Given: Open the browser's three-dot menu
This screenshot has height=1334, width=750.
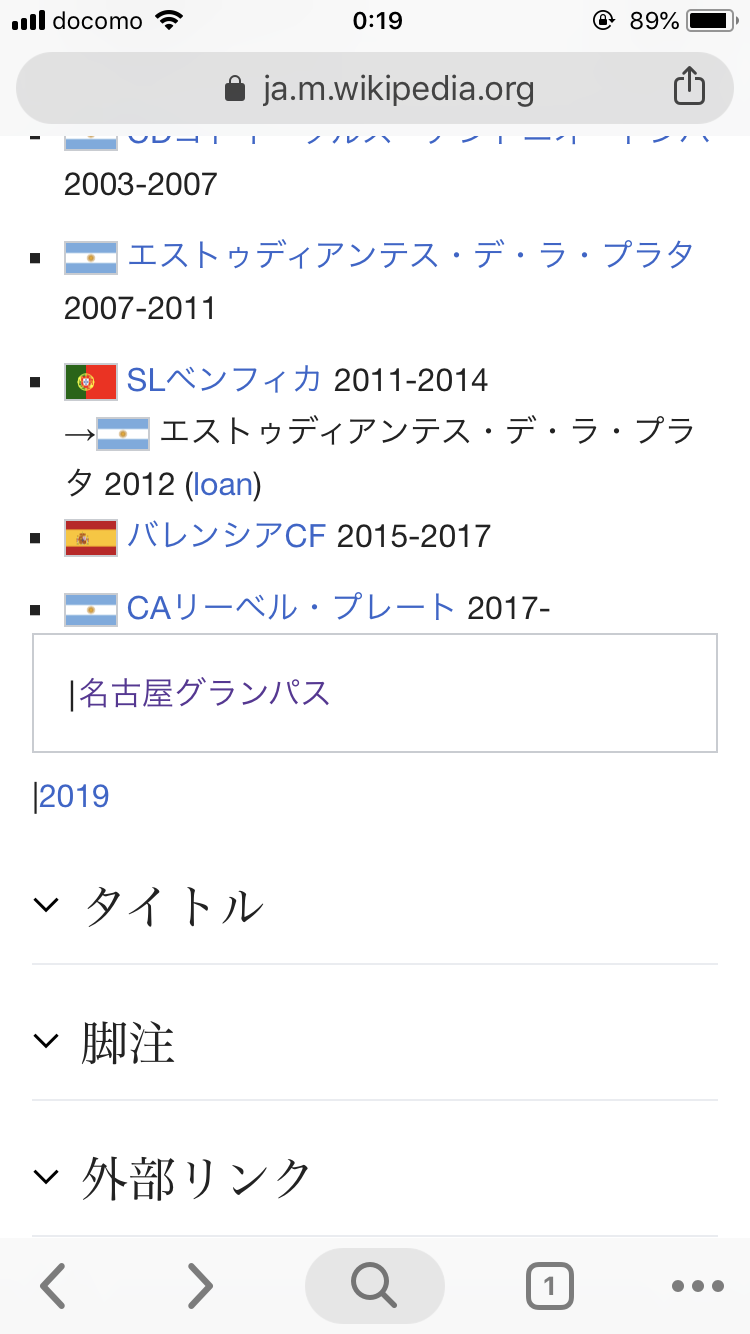Looking at the screenshot, I should tap(697, 1286).
